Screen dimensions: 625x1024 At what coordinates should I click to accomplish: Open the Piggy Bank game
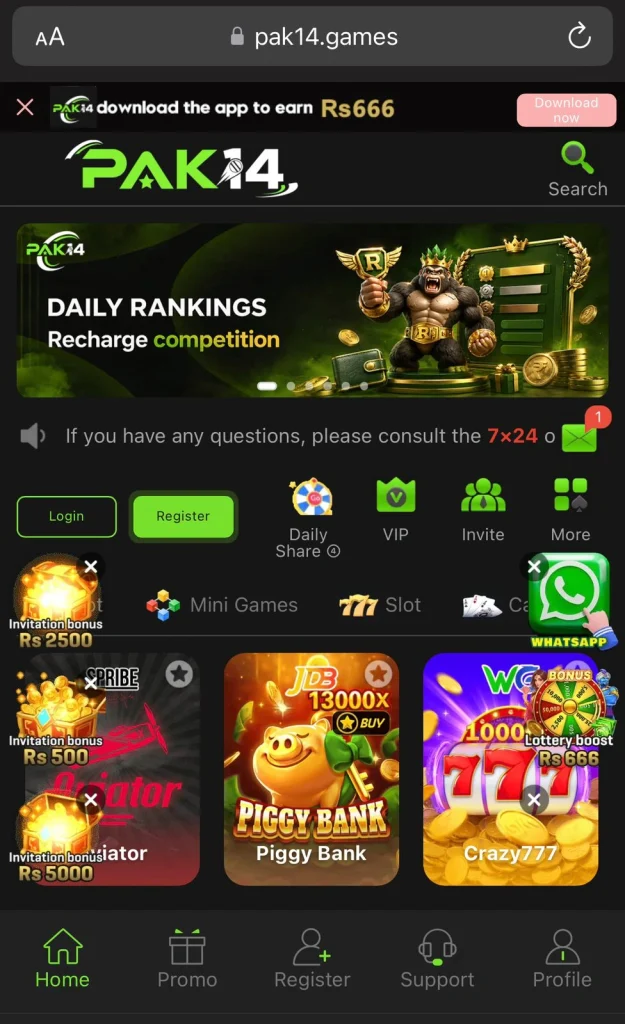(x=312, y=769)
